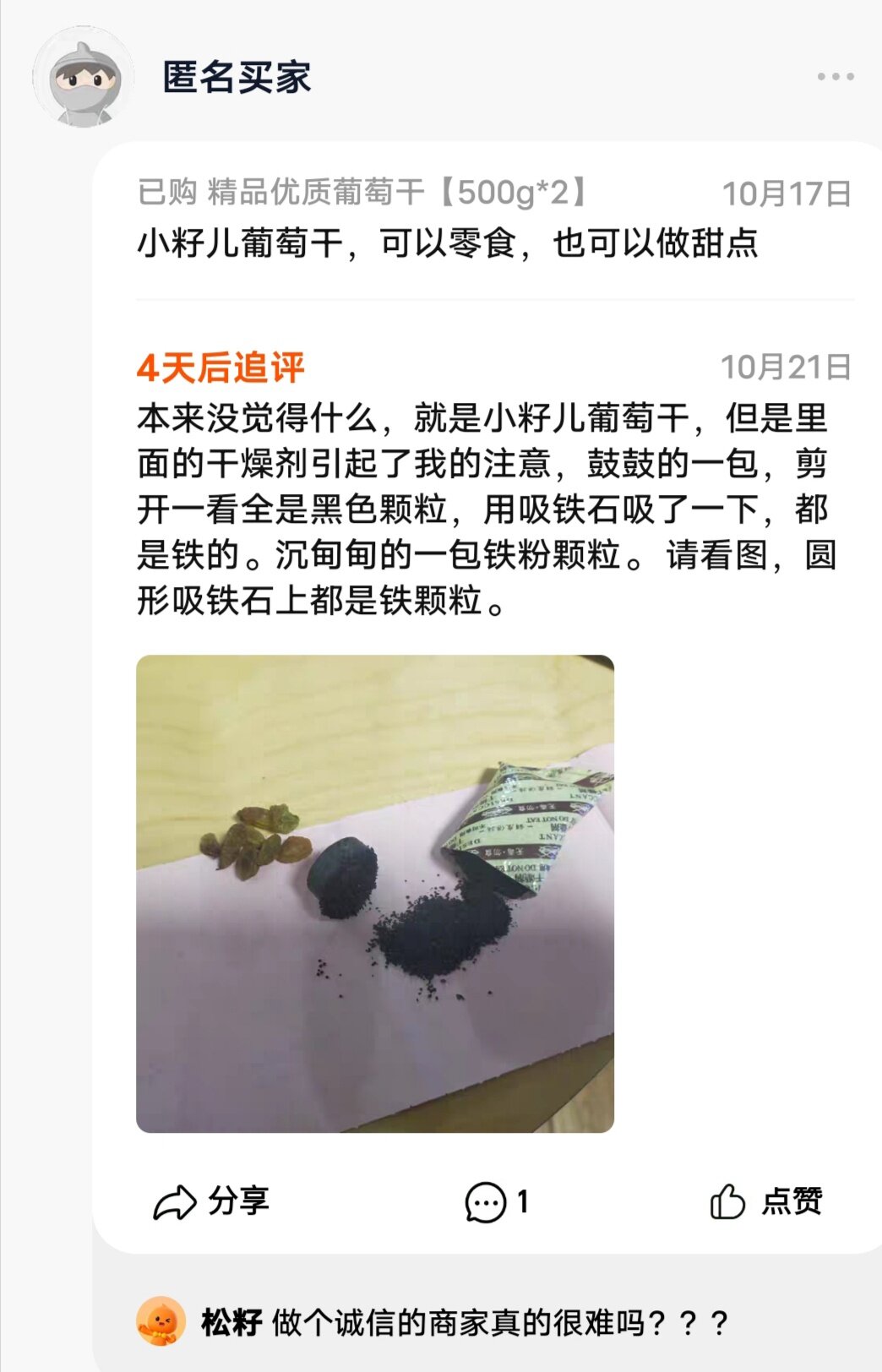Open the comments with 1 reply
Viewport: 882px width, 1372px height.
497,1201
